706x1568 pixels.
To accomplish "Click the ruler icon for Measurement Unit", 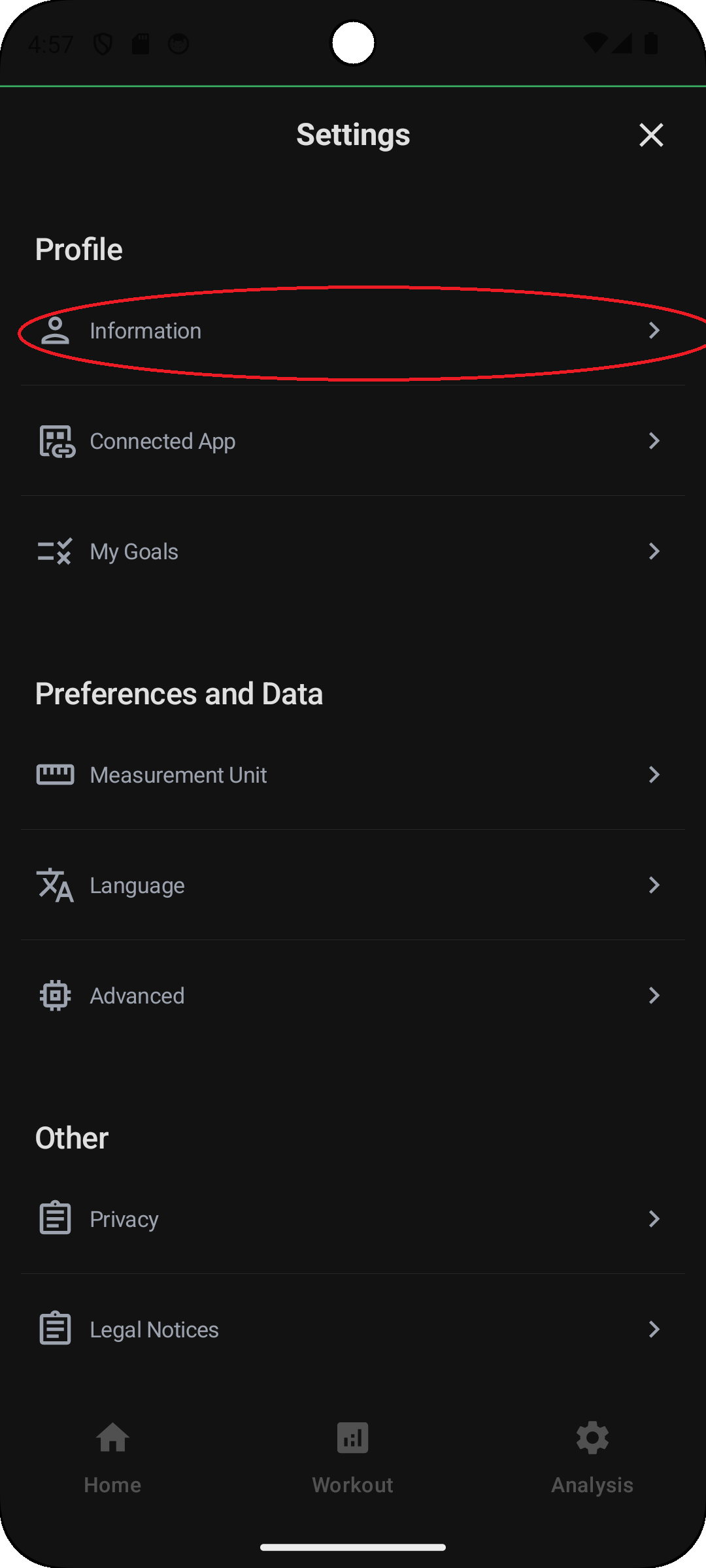I will tap(55, 775).
